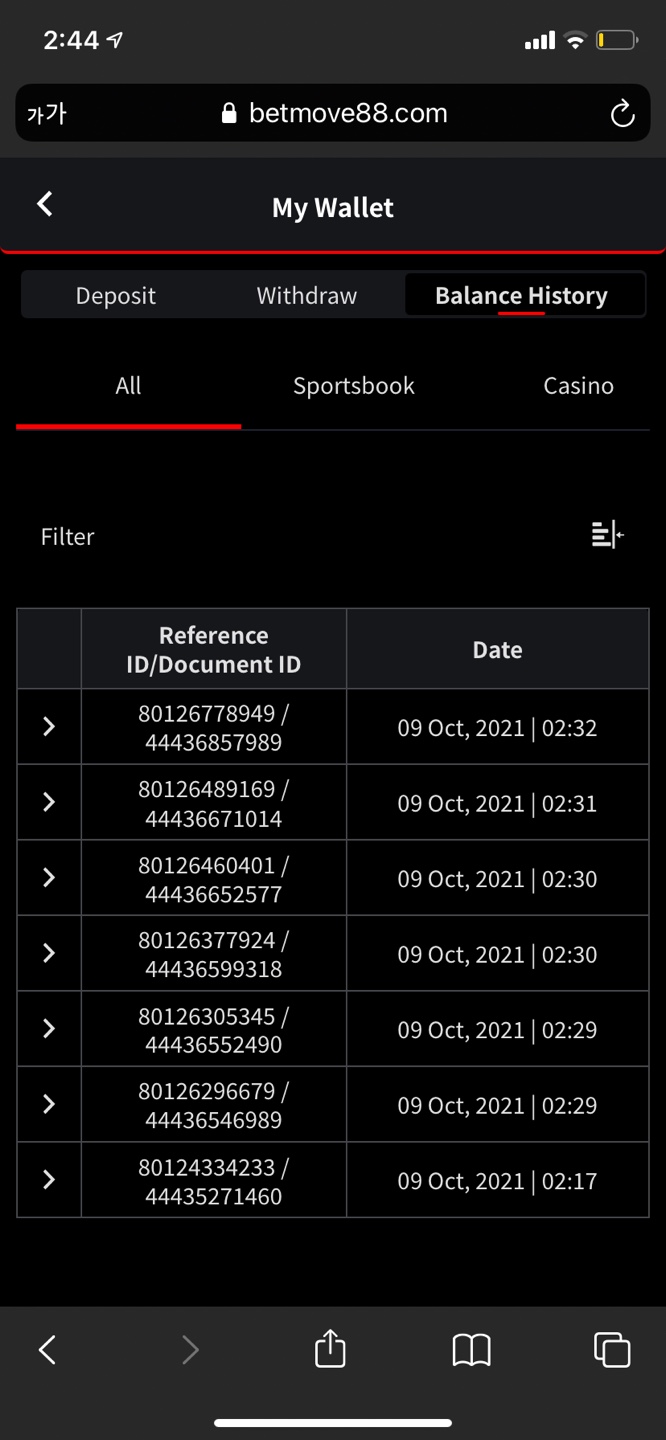Expand the row for reference 80126460401
The image size is (666, 1440).
point(49,878)
